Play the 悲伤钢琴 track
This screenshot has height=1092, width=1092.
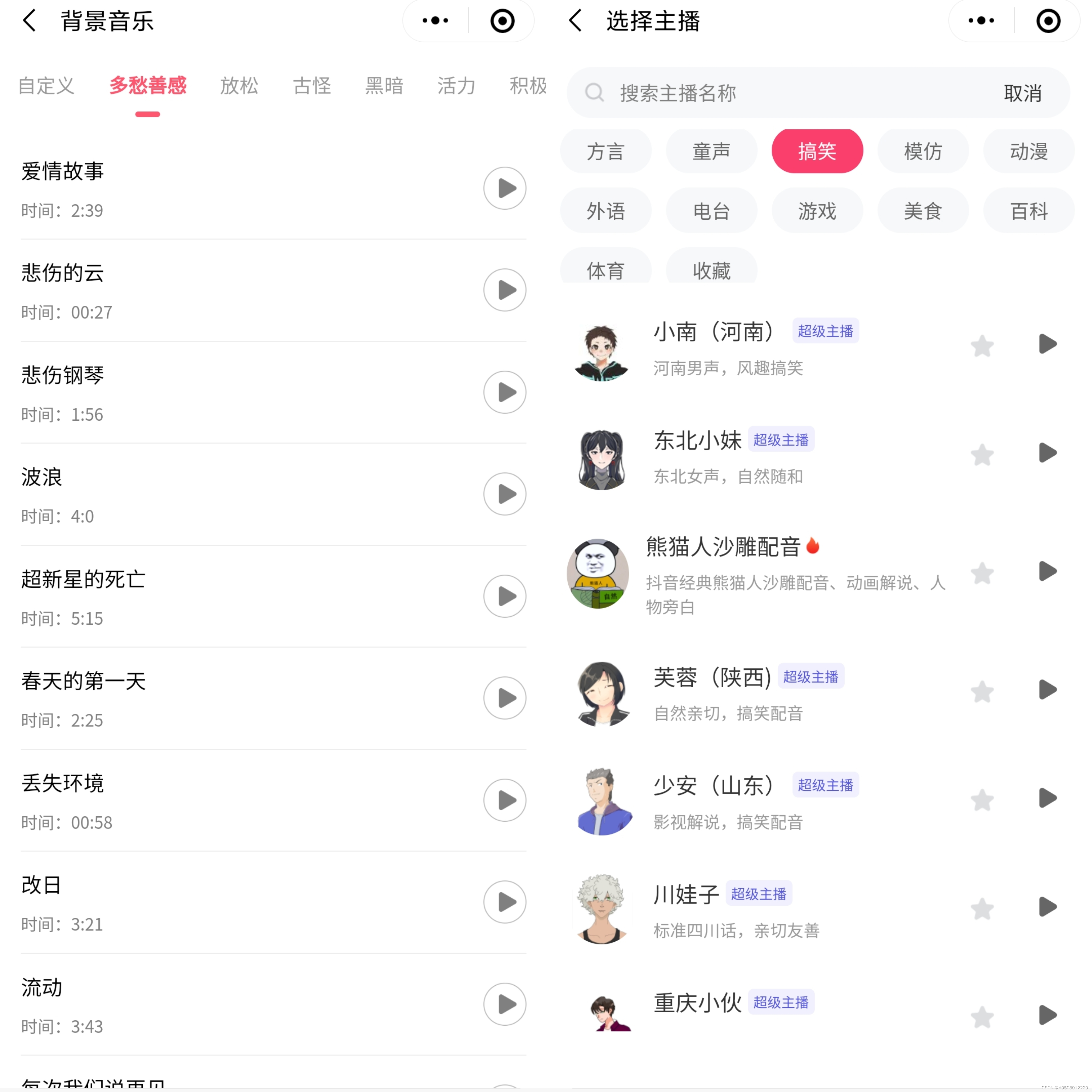click(504, 392)
